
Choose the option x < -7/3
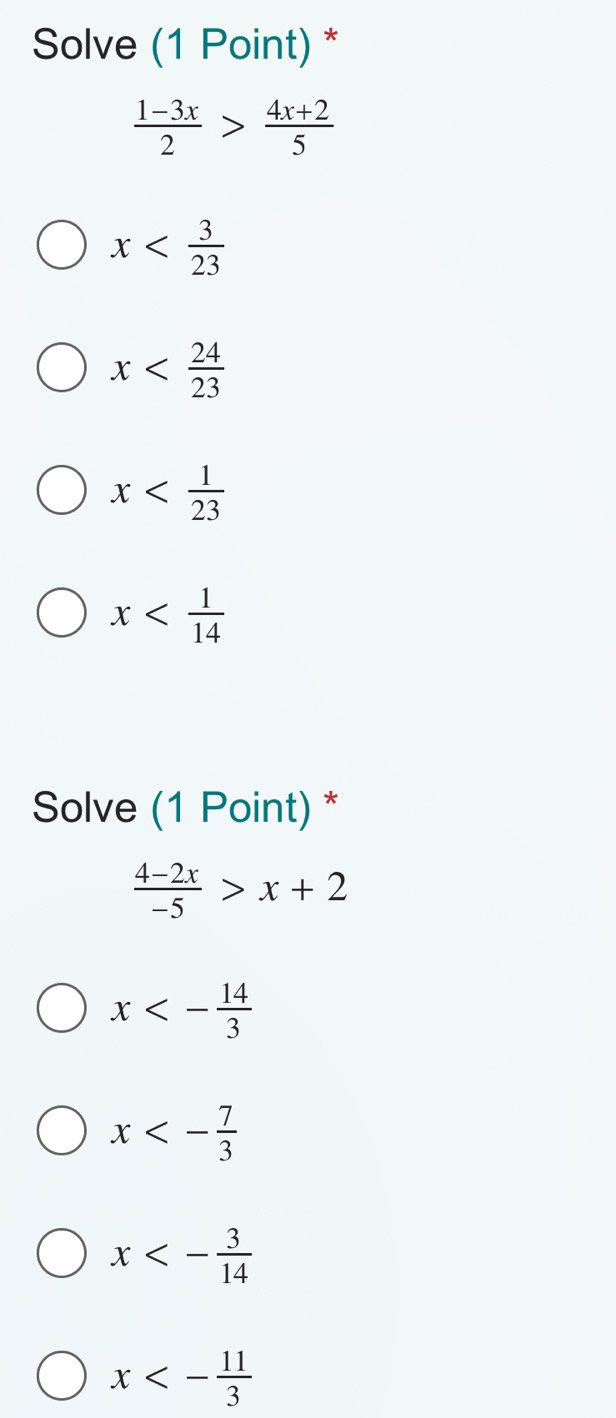(x=61, y=1130)
